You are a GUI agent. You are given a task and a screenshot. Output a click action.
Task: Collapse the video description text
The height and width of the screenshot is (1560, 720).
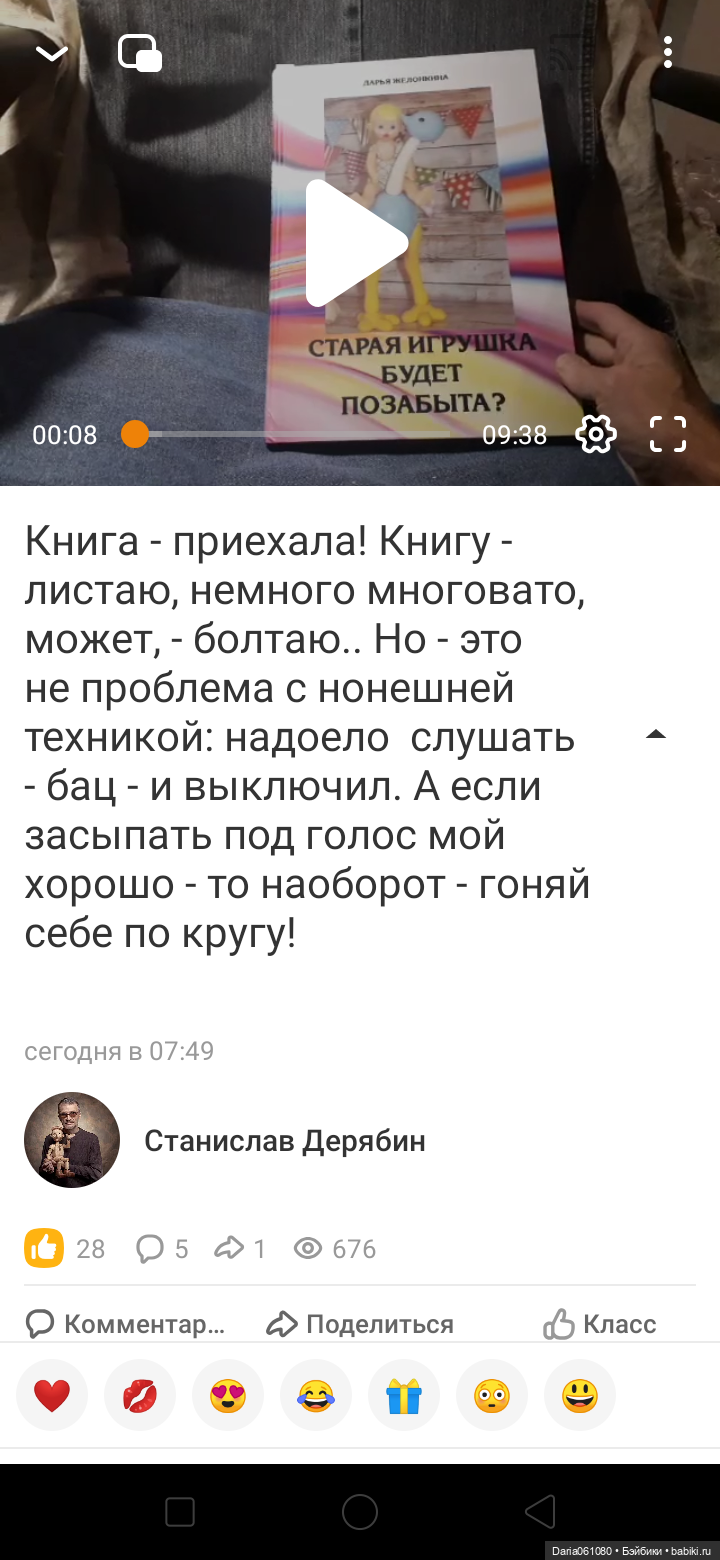pyautogui.click(x=656, y=735)
